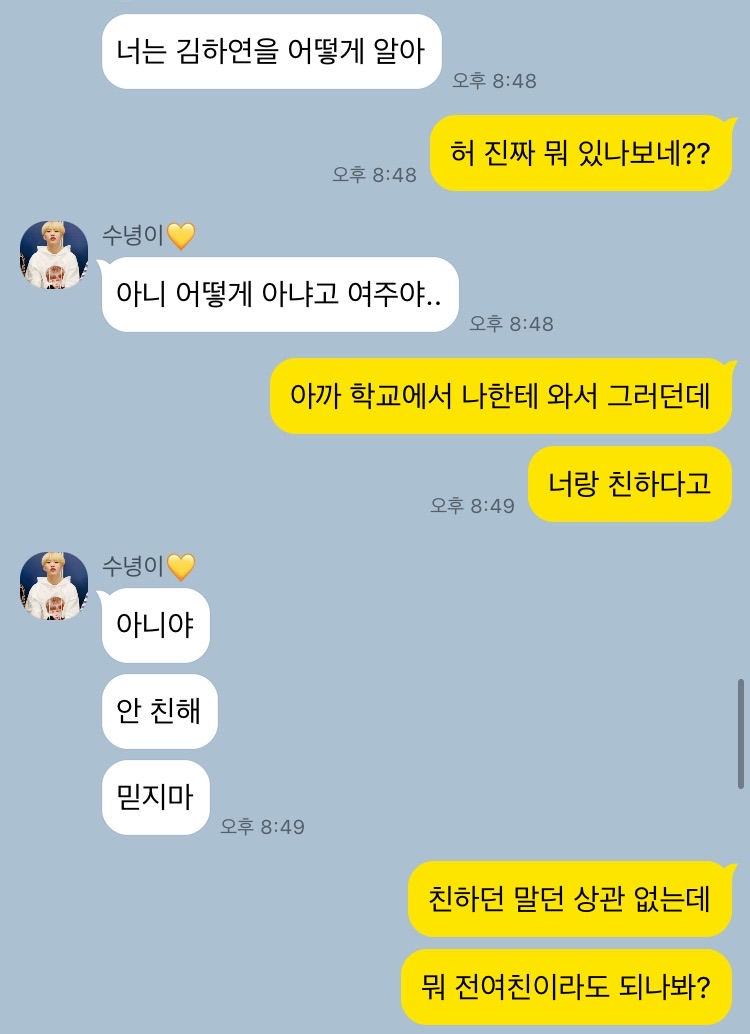Tap 수녕이's avatar next to the '아니야' message
The height and width of the screenshot is (1034, 750).
54,585
